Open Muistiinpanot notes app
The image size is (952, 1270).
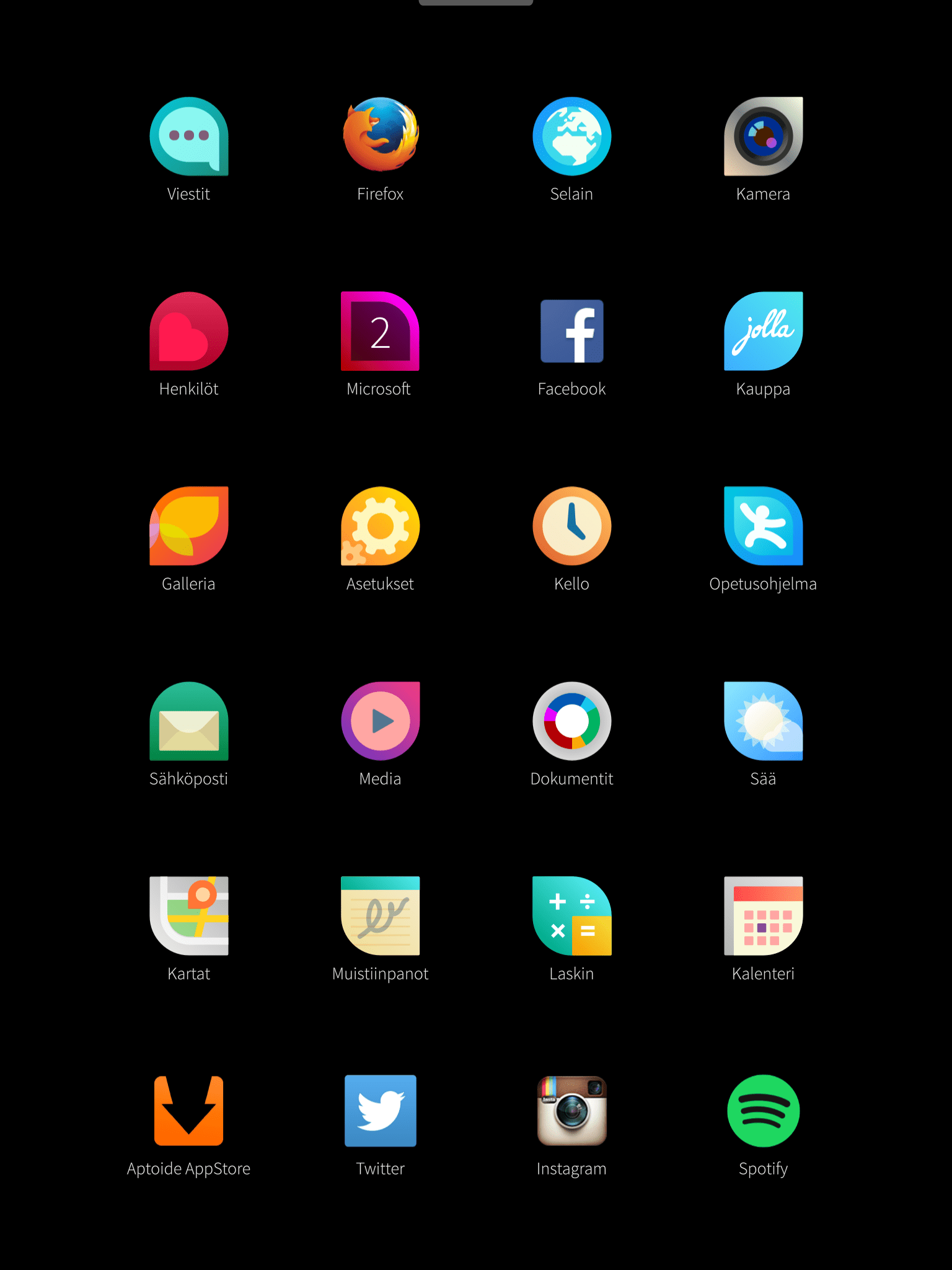click(380, 916)
